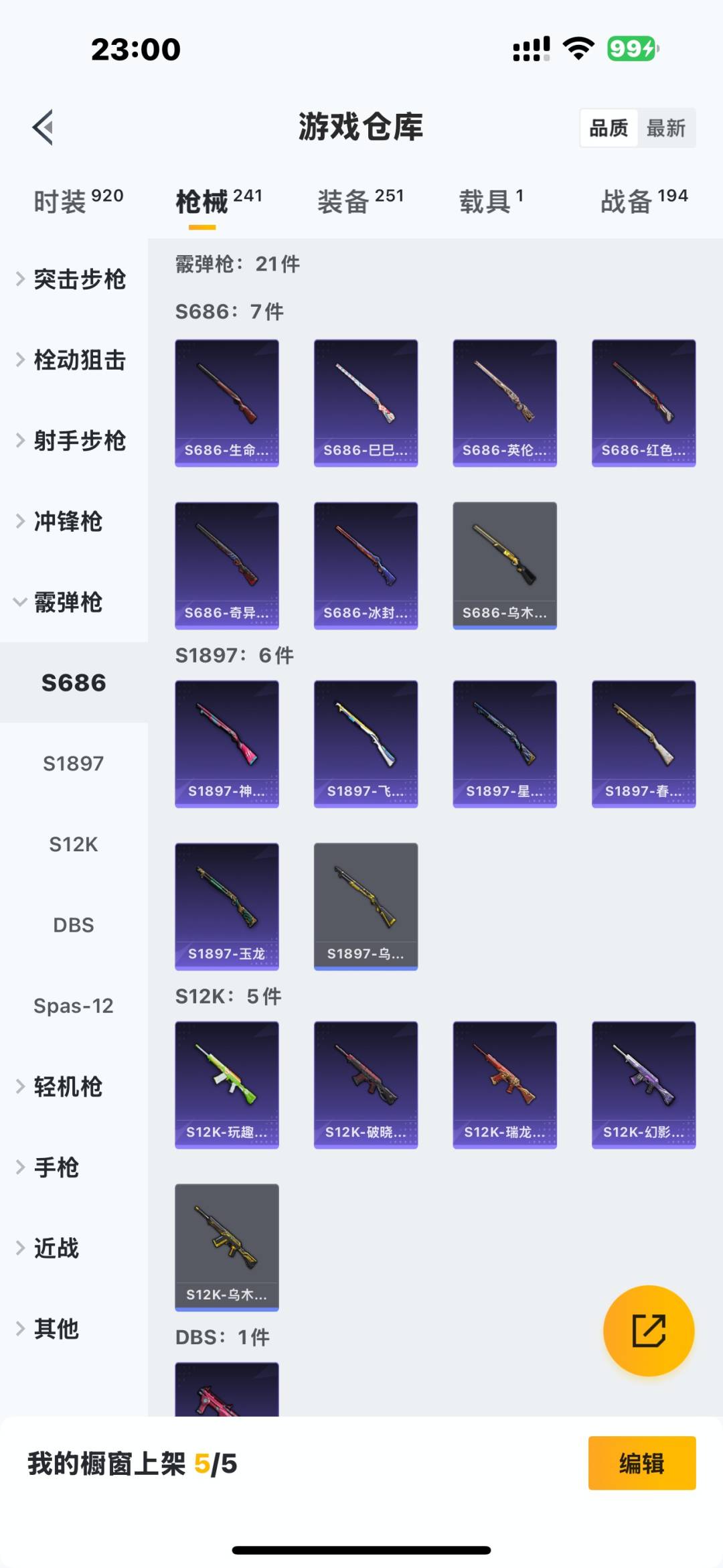The height and width of the screenshot is (1568, 723).
Task: Go back using the arrow icon
Action: click(x=43, y=127)
